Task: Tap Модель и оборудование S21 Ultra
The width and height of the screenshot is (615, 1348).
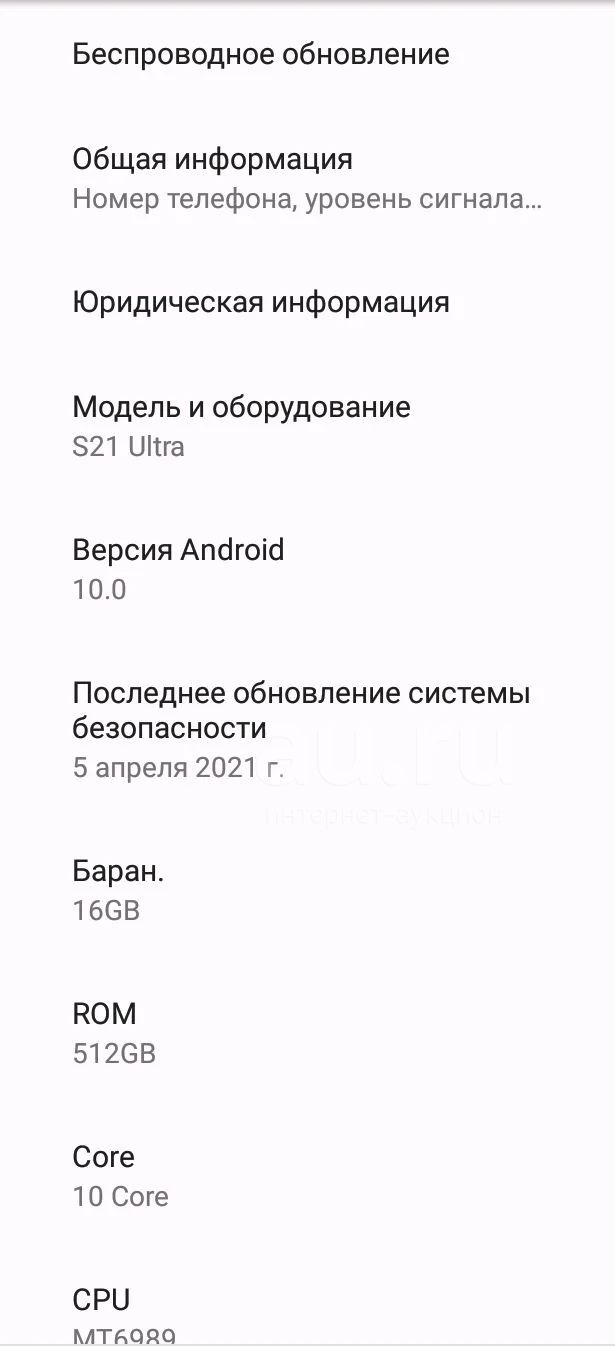Action: coord(307,426)
